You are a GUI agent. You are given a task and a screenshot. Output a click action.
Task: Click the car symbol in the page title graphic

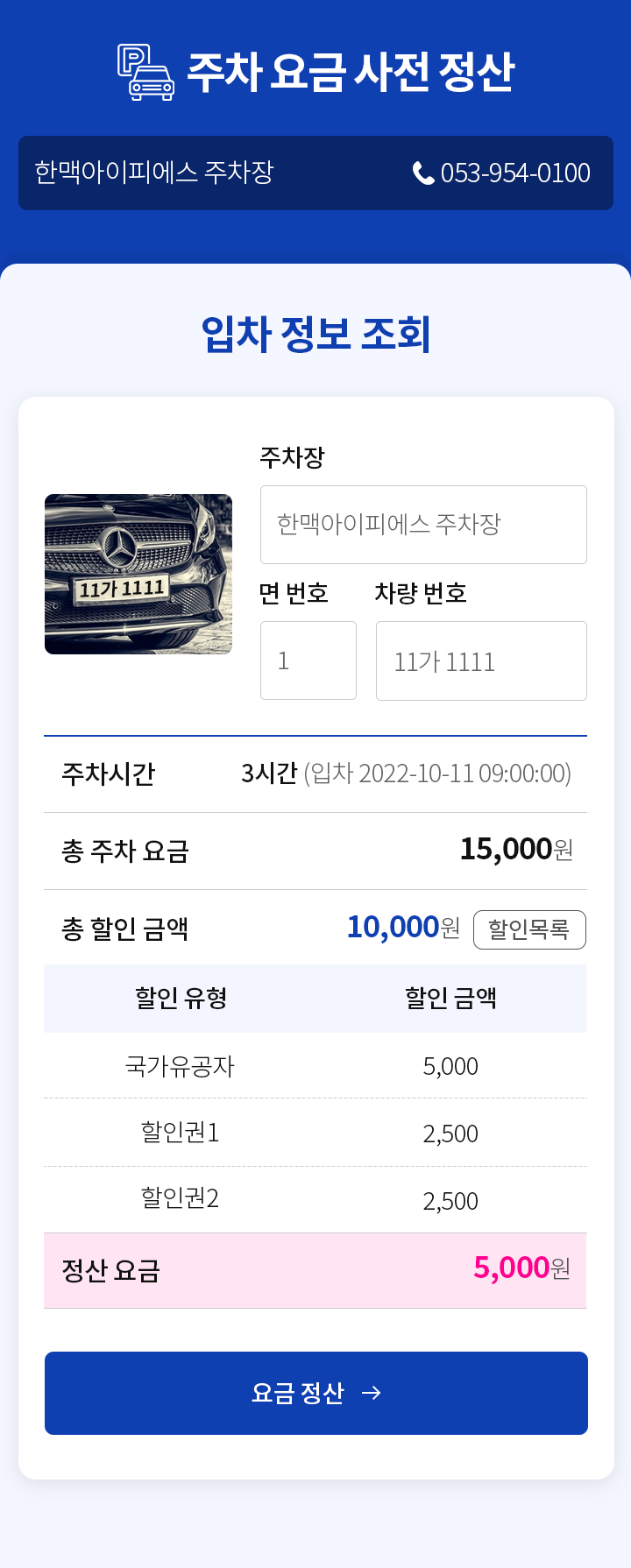pos(151,84)
